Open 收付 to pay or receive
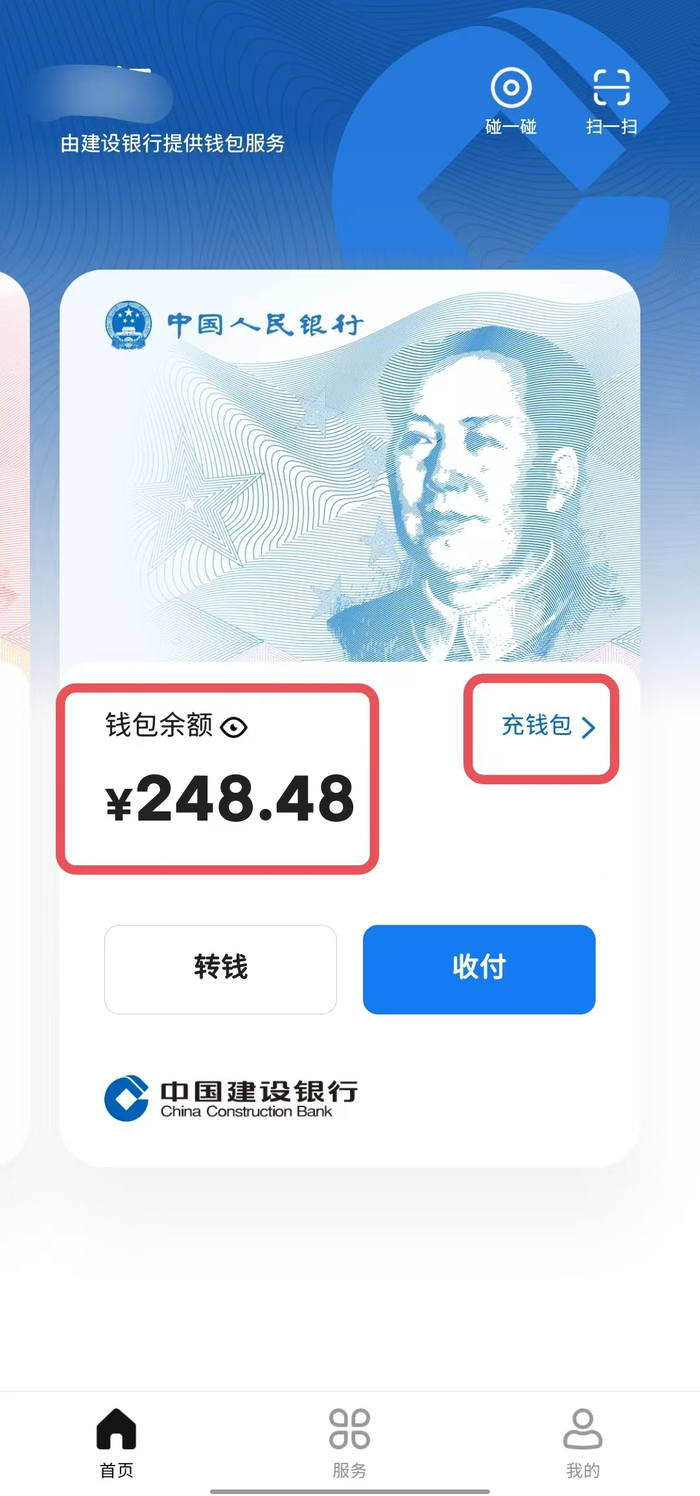Image resolution: width=700 pixels, height=1496 pixels. (x=479, y=968)
